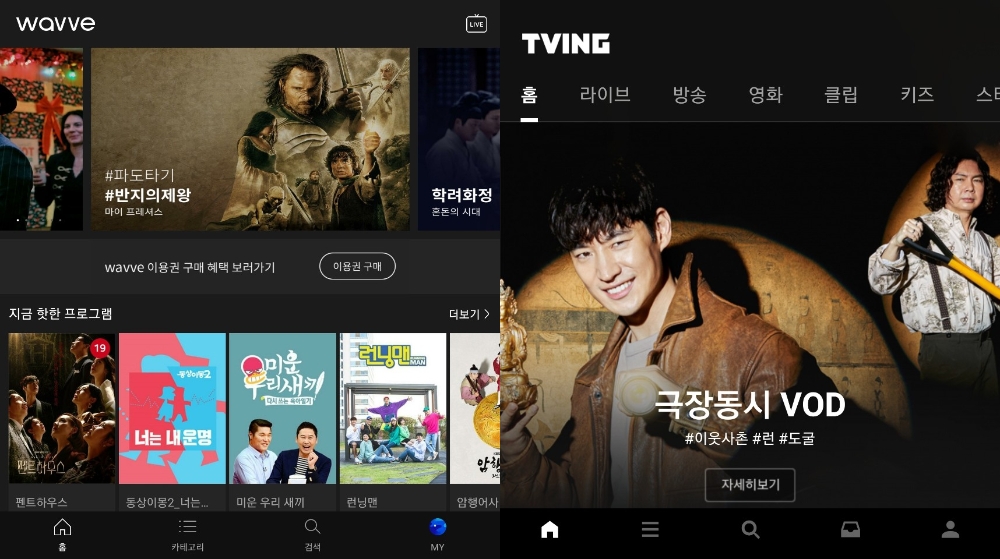The height and width of the screenshot is (559, 1000).
Task: Open the 동상이몽2 program card
Action: coord(172,409)
